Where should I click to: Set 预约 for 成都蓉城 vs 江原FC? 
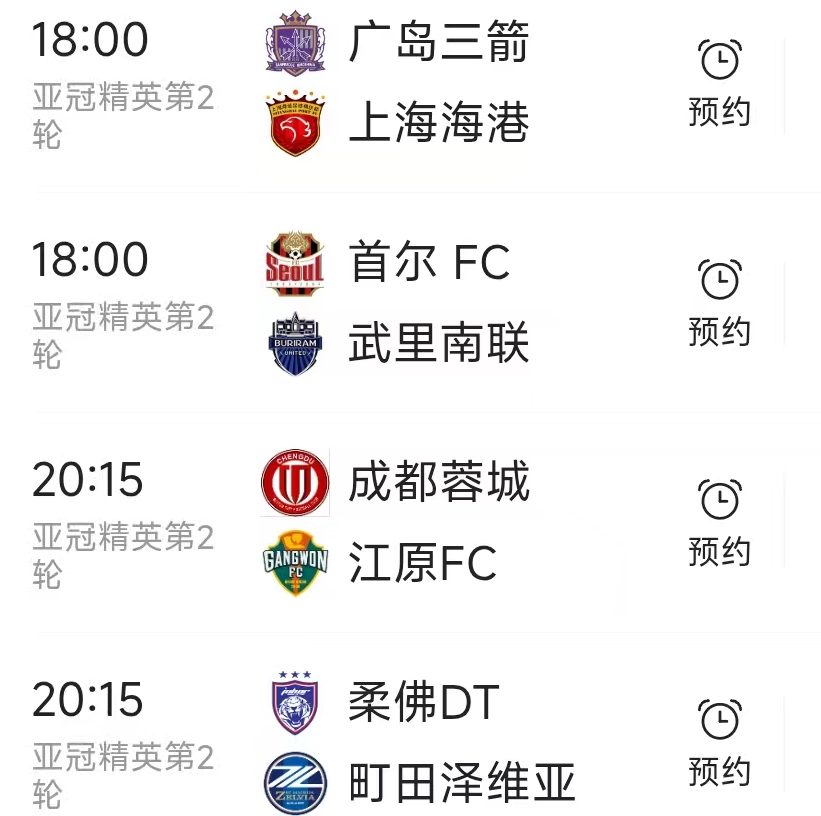(x=720, y=523)
